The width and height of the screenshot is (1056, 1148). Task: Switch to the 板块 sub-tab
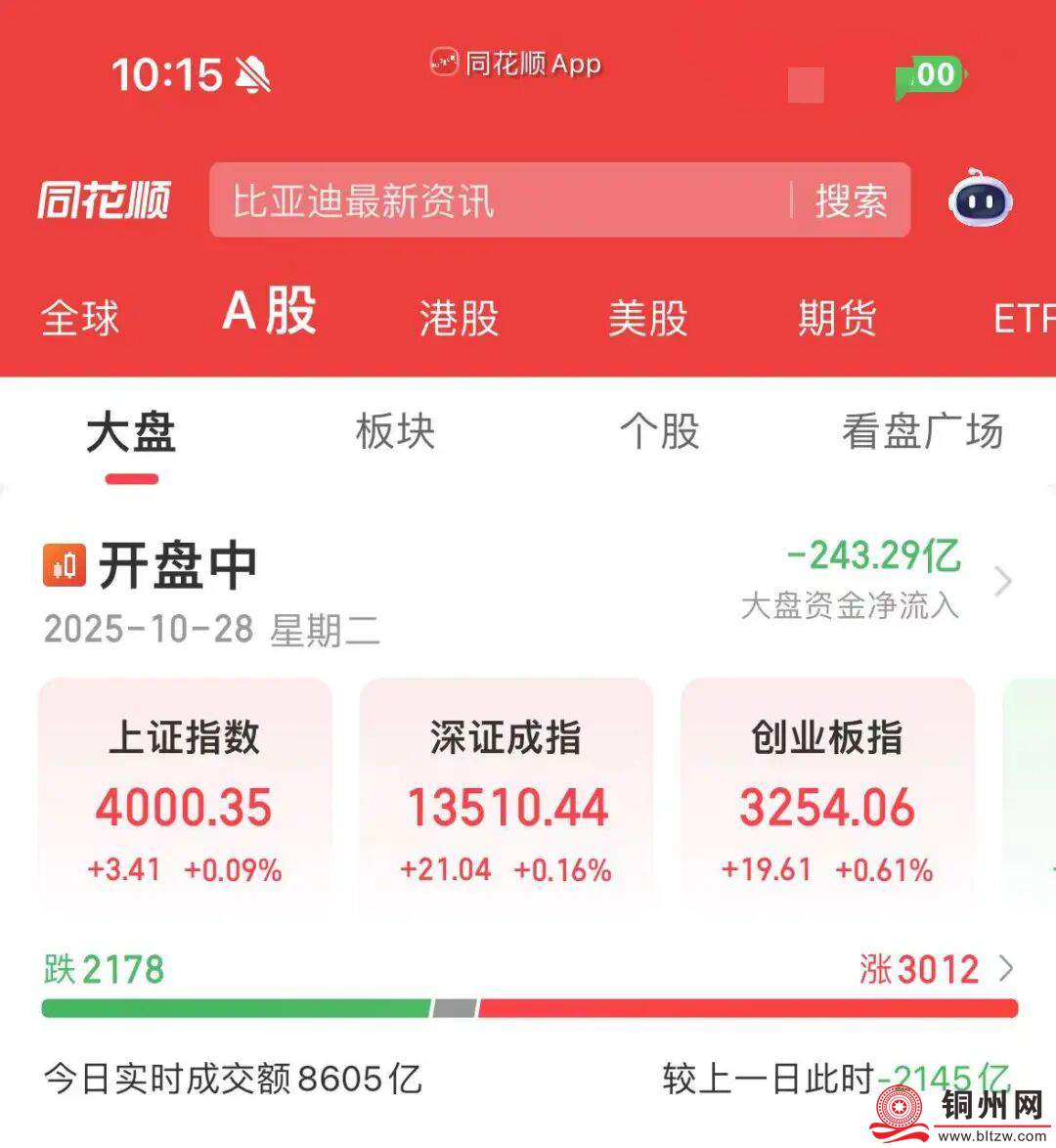[x=395, y=432]
